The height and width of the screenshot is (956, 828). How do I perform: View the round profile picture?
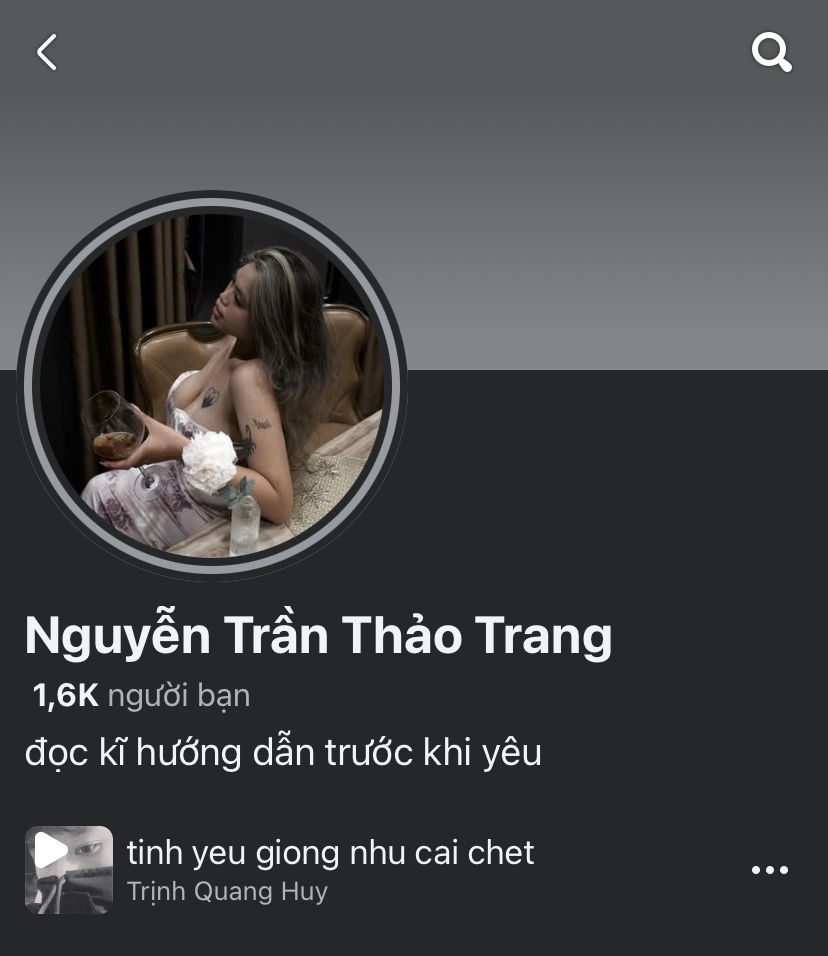click(x=212, y=386)
